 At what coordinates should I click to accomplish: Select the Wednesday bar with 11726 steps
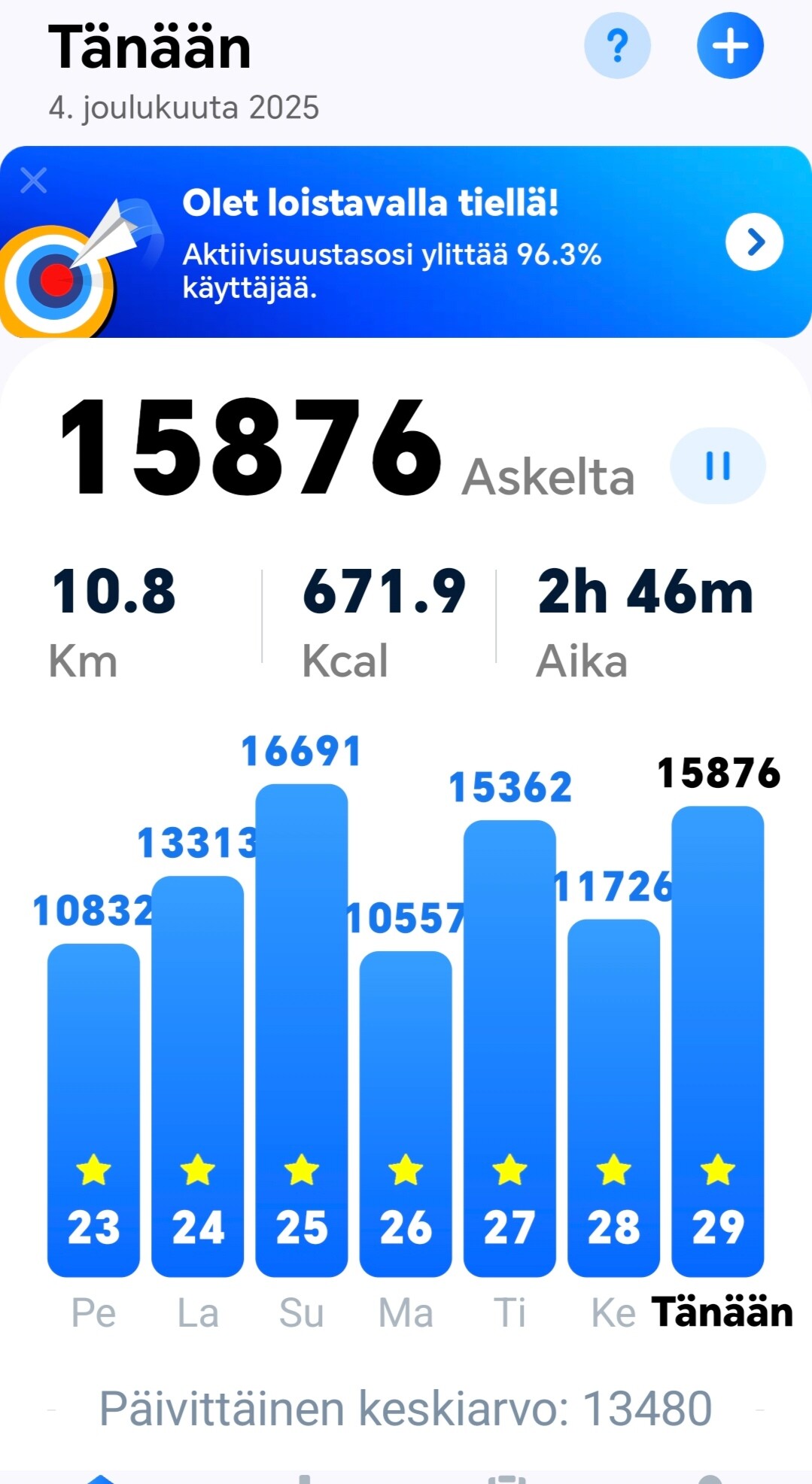tap(613, 1097)
